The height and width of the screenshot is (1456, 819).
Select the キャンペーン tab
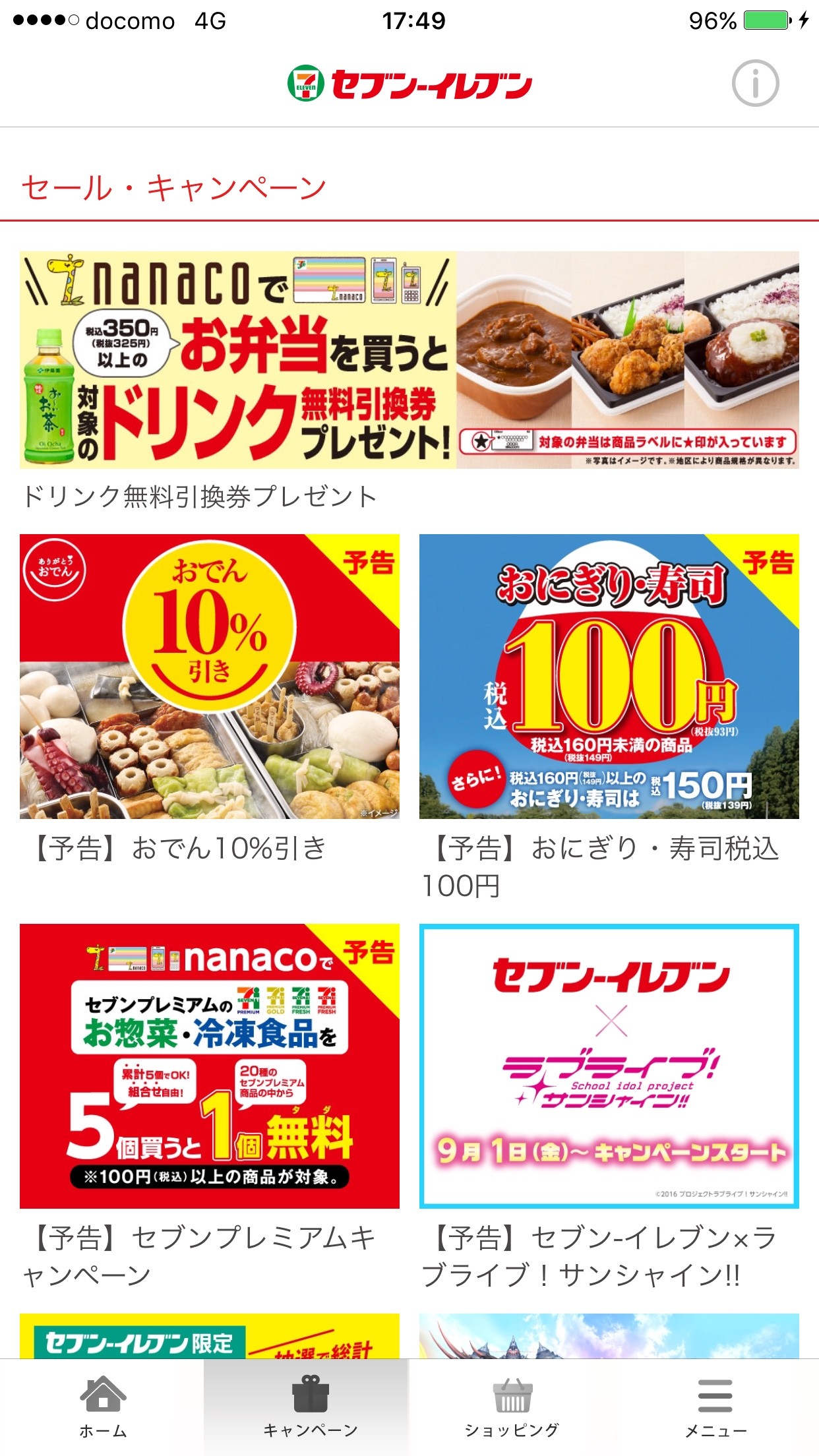click(307, 1407)
